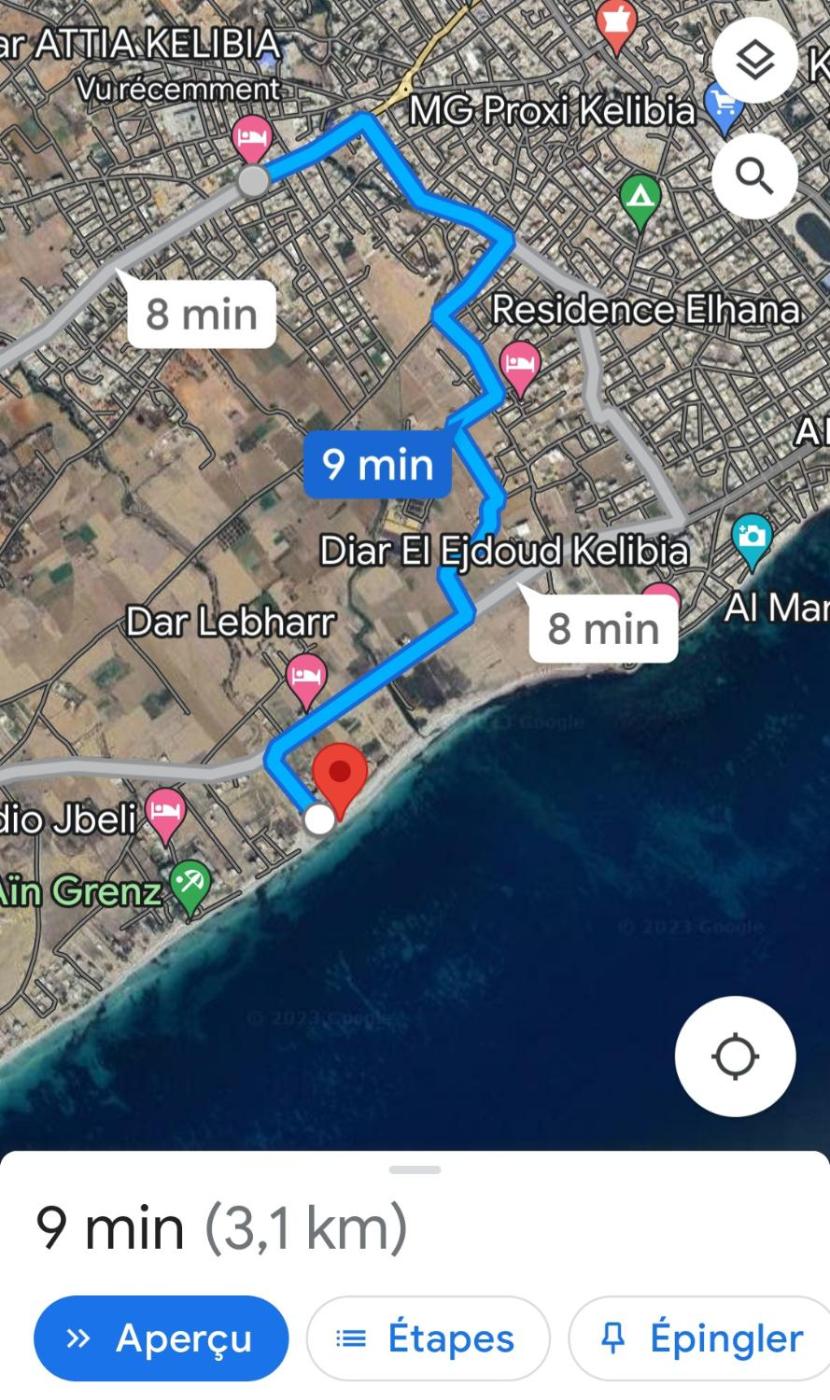
Task: Open the Dar Lebharr hotel pin
Action: pyautogui.click(x=306, y=678)
